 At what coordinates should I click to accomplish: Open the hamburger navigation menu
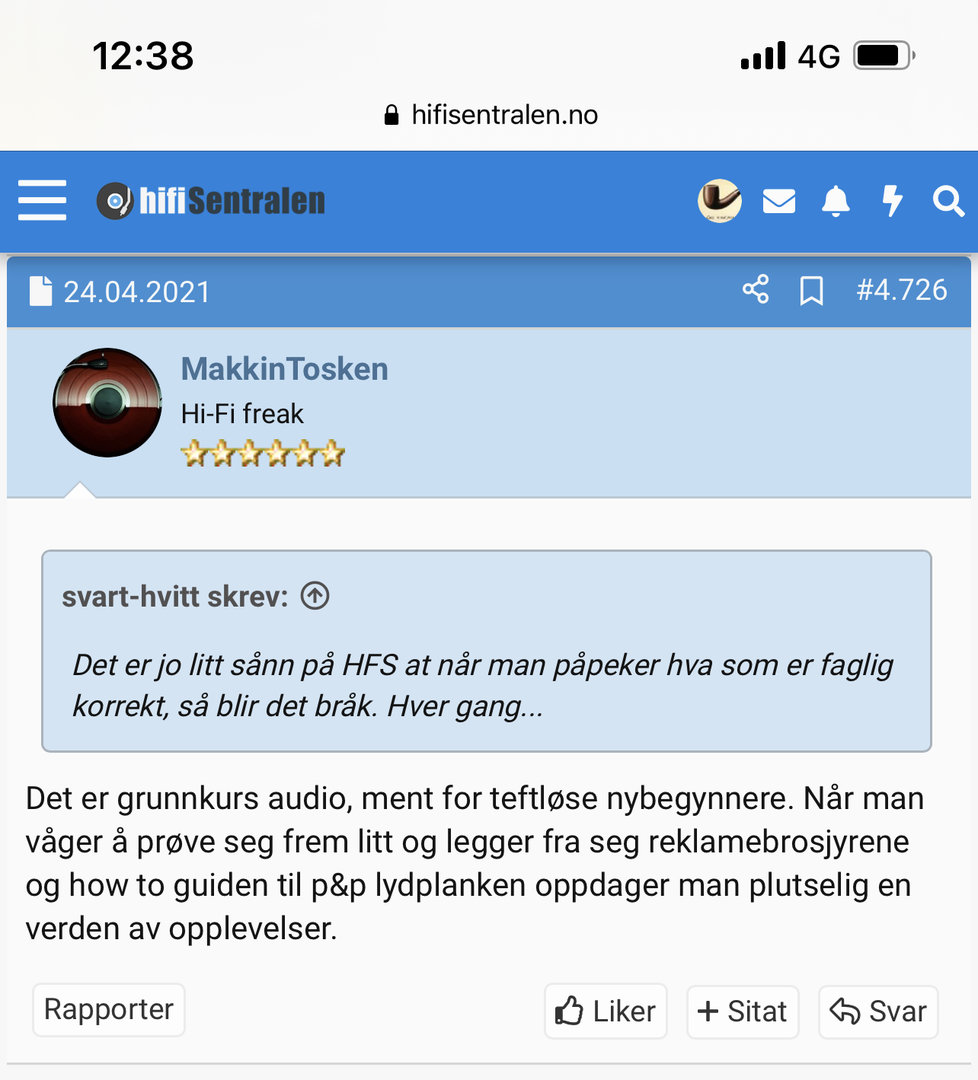(42, 201)
